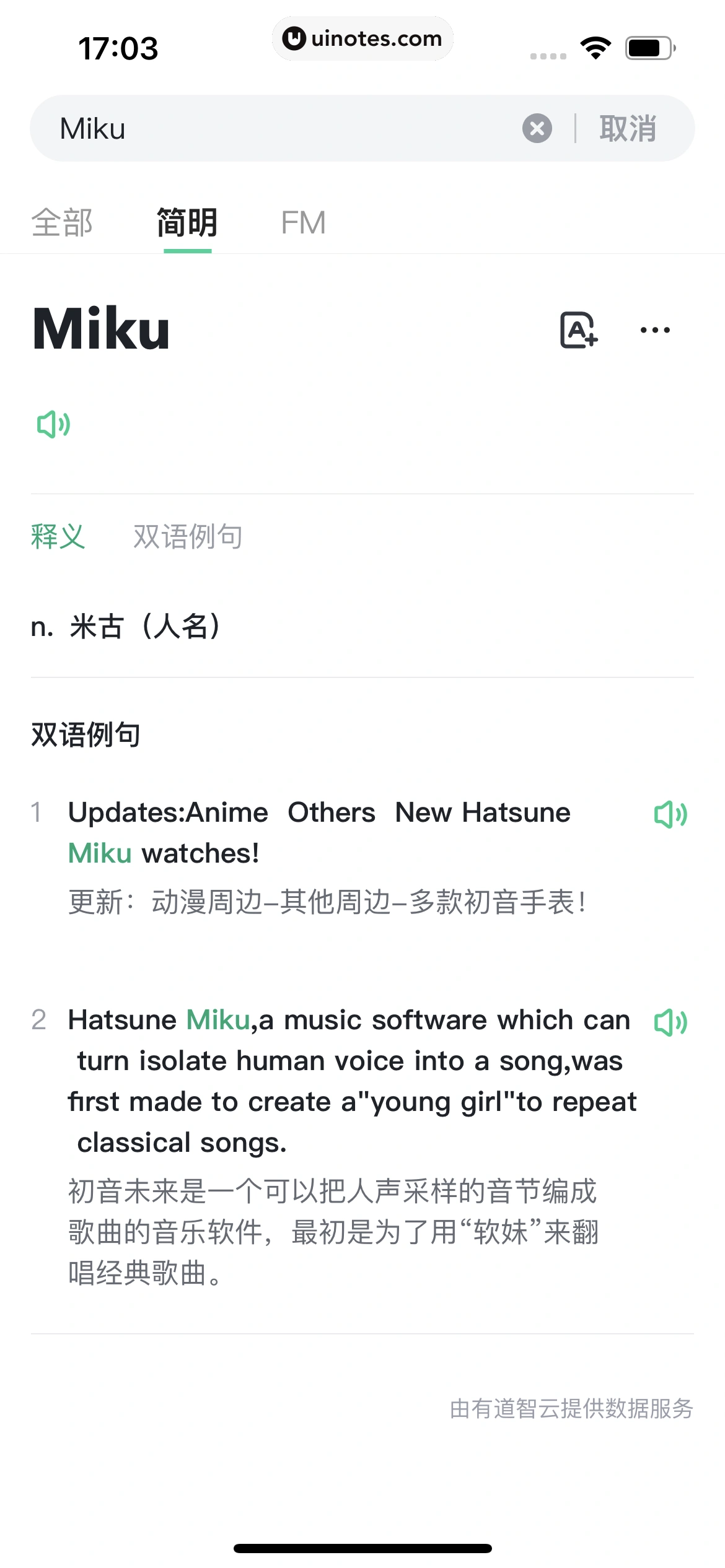Select the 释义 tab
This screenshot has width=725, height=1568.
[x=58, y=536]
